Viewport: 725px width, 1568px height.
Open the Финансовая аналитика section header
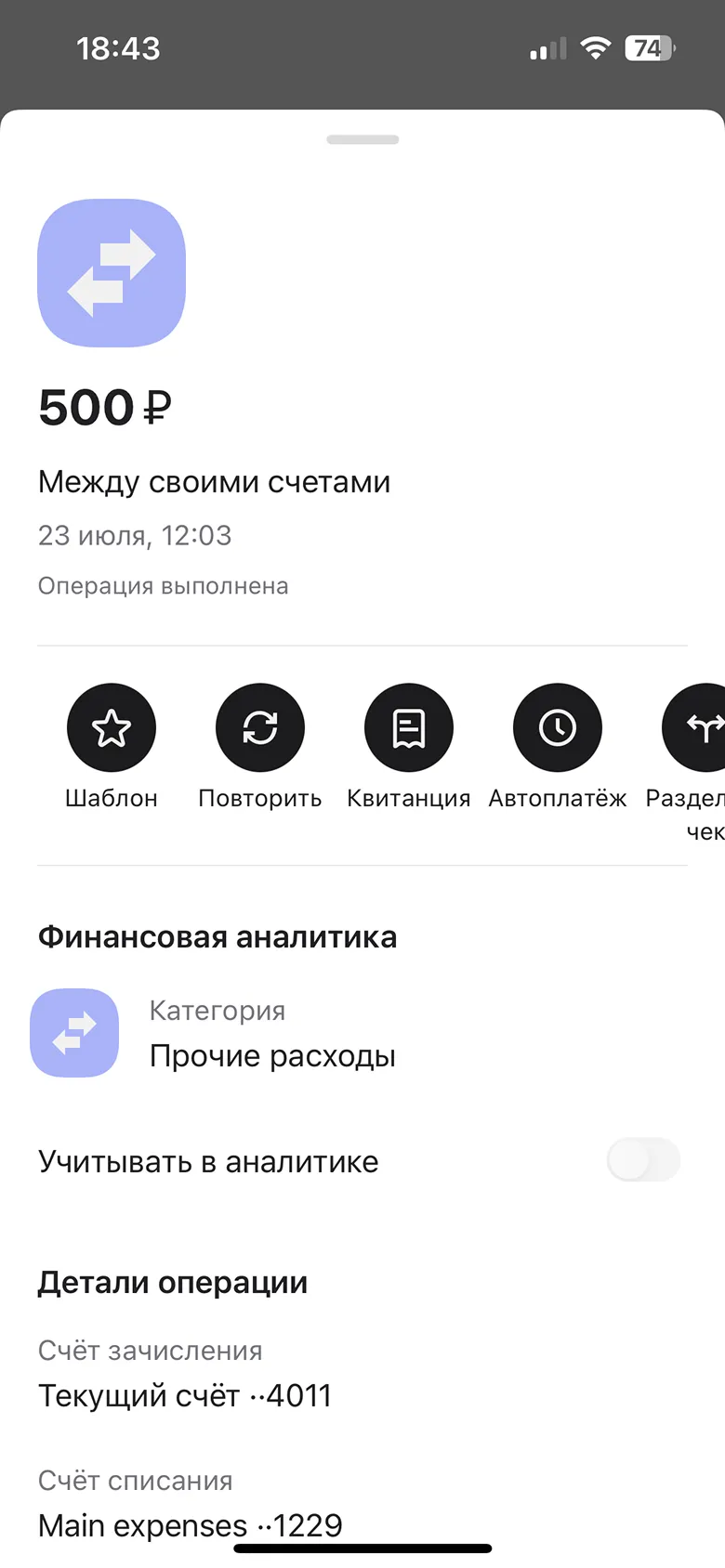(x=217, y=937)
